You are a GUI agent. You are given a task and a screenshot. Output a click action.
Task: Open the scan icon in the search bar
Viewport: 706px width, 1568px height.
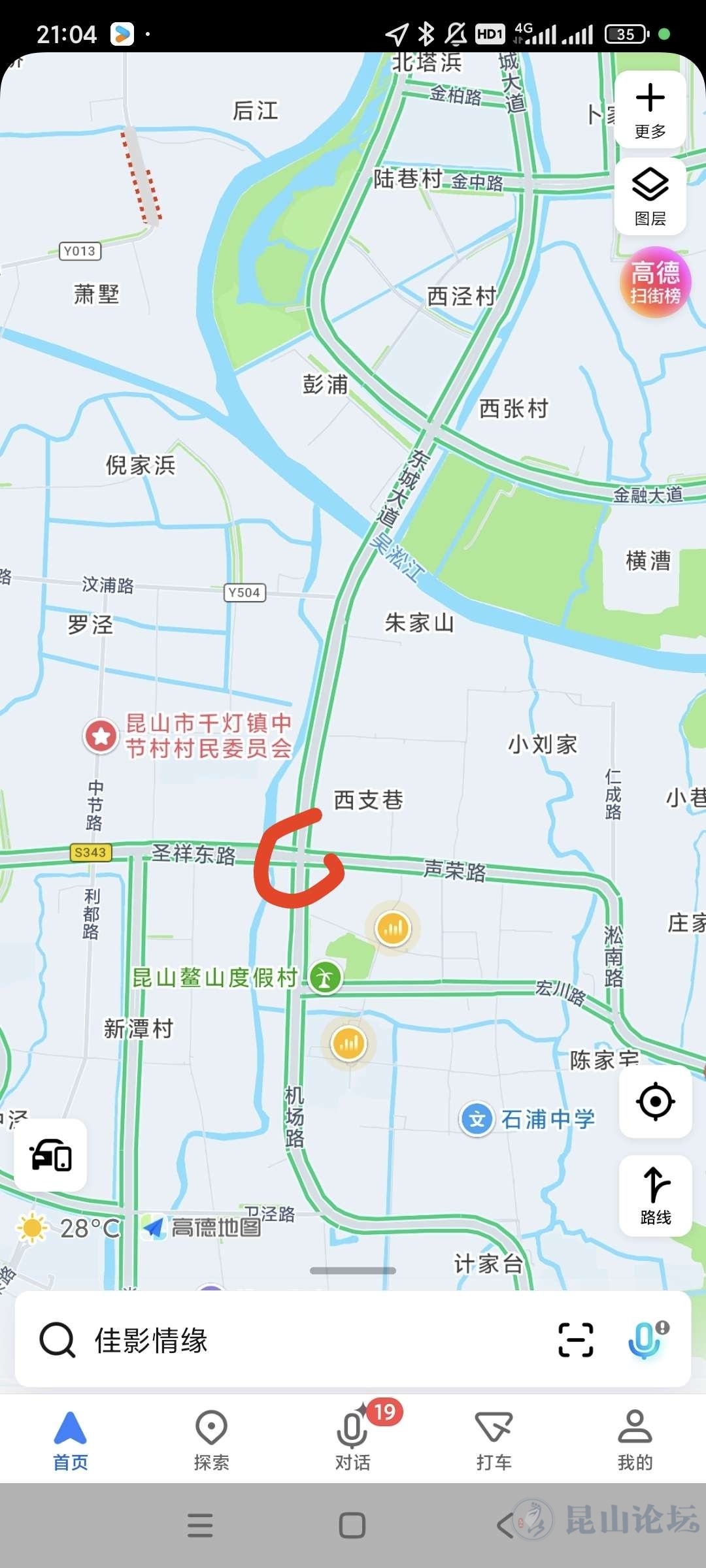575,1339
